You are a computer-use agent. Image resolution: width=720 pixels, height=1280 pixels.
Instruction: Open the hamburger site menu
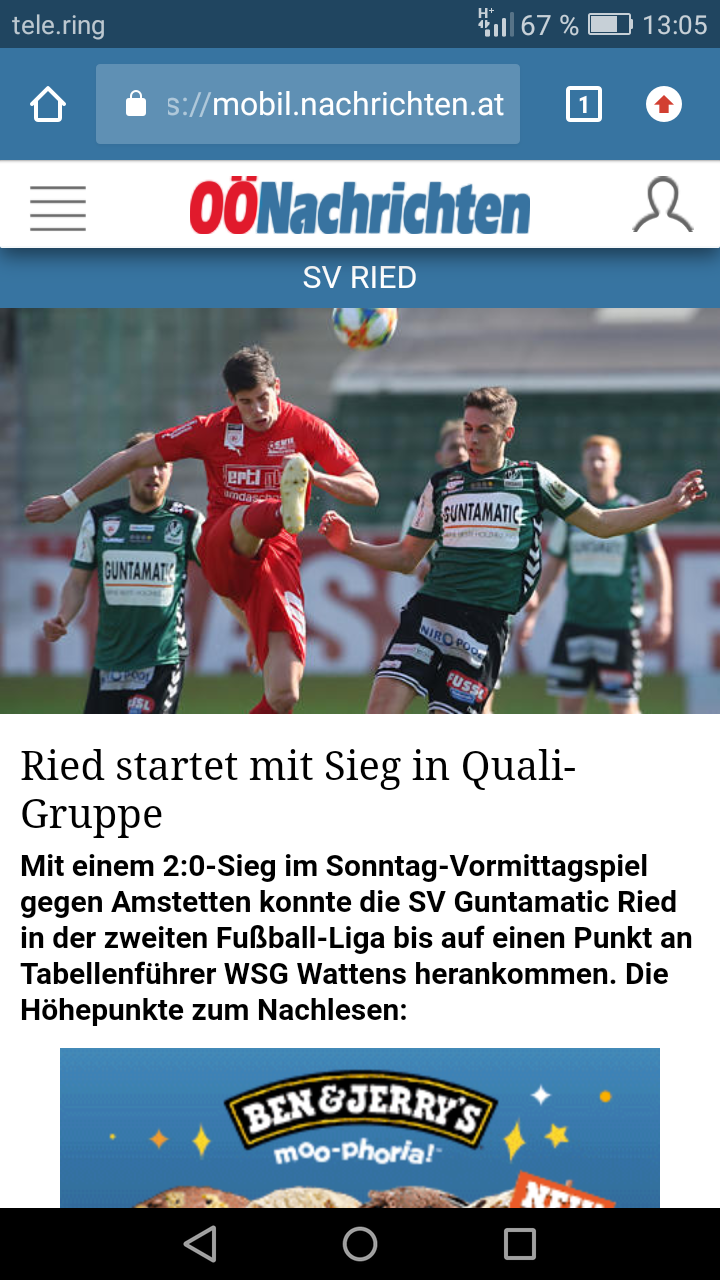click(x=58, y=208)
